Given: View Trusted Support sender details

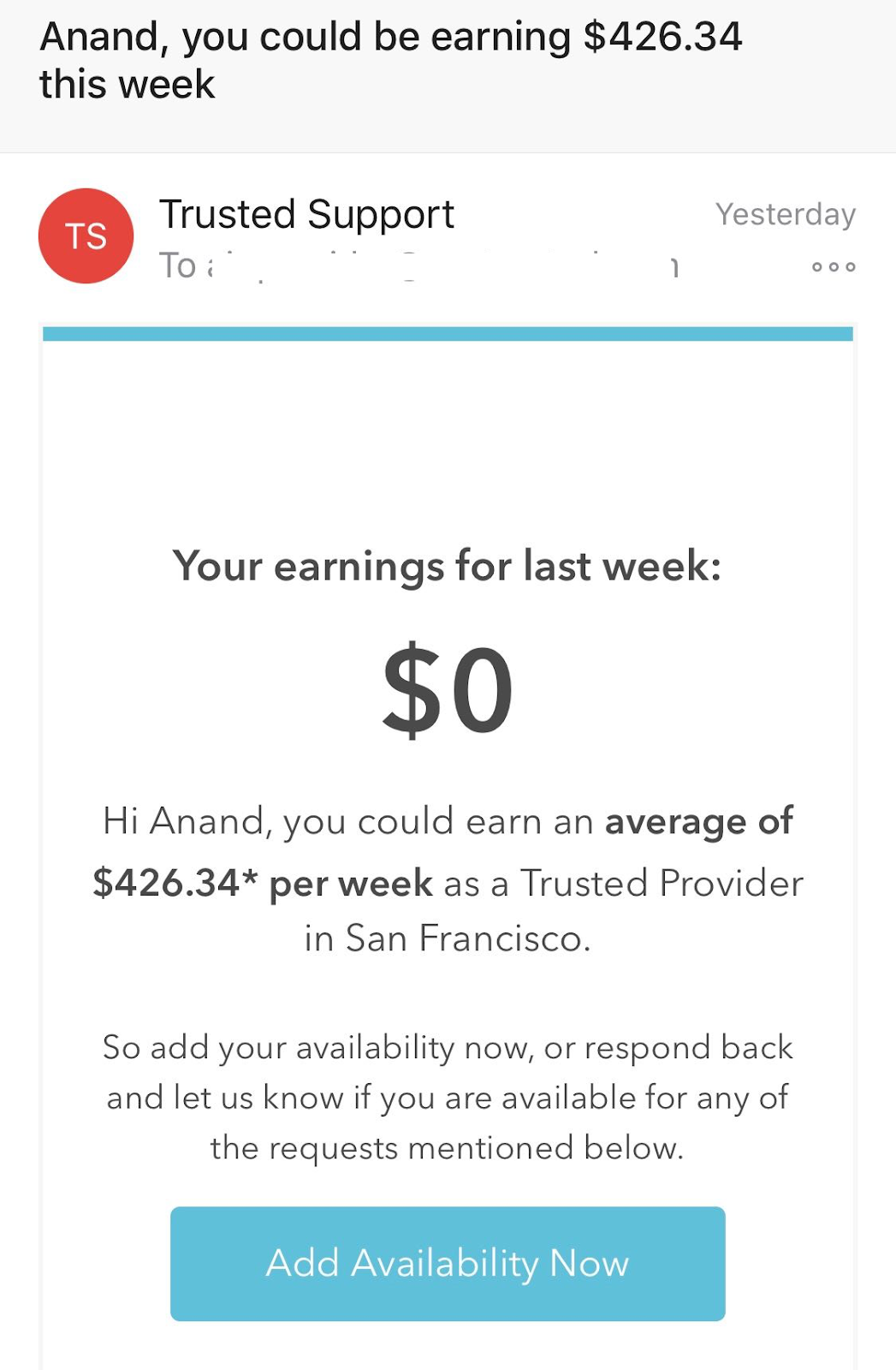Looking at the screenshot, I should pos(306,214).
